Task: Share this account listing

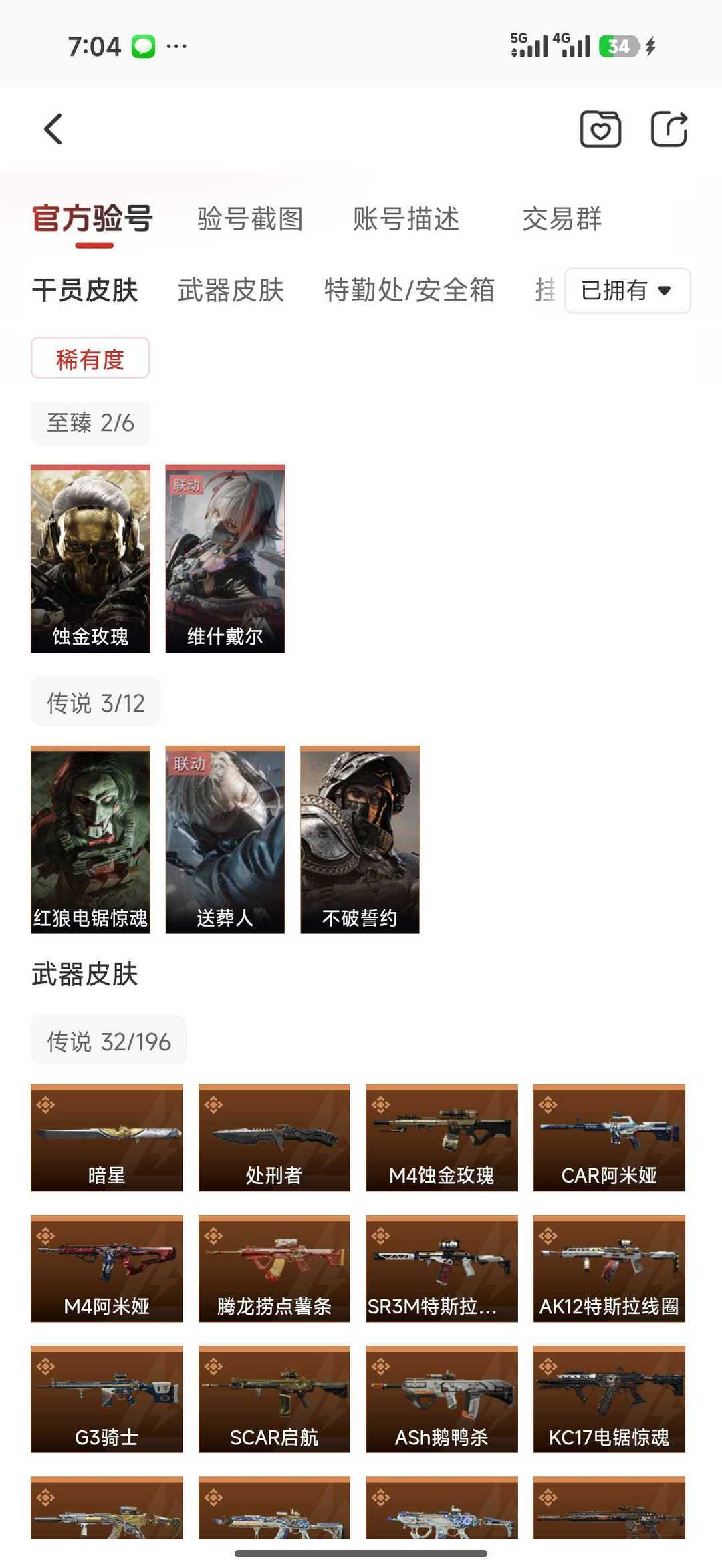Action: click(x=669, y=129)
